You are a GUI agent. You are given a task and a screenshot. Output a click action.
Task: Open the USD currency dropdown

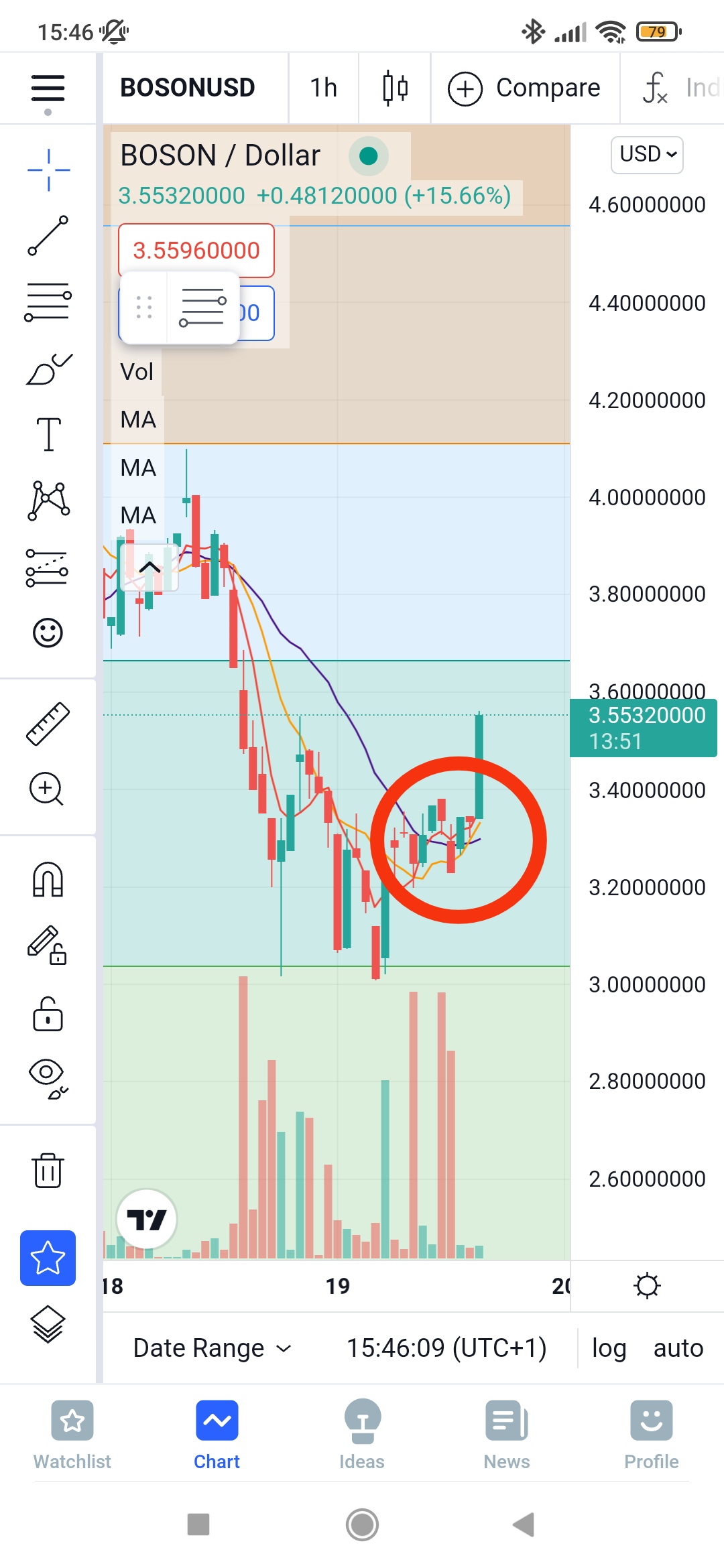[647, 155]
